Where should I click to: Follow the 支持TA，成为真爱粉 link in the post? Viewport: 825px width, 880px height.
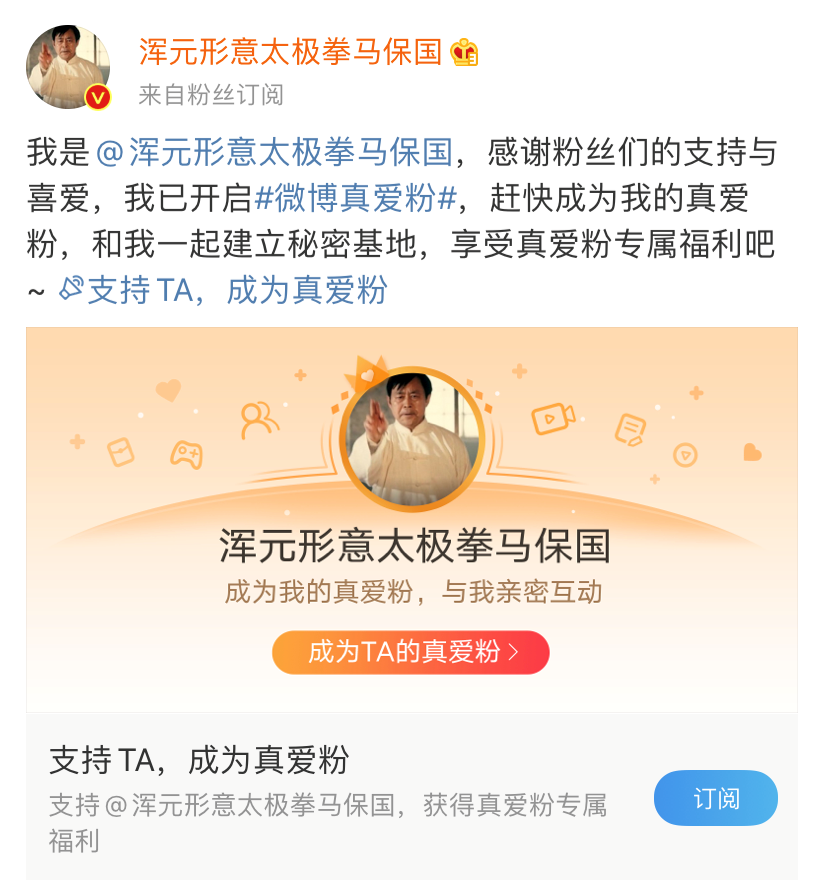coord(223,290)
